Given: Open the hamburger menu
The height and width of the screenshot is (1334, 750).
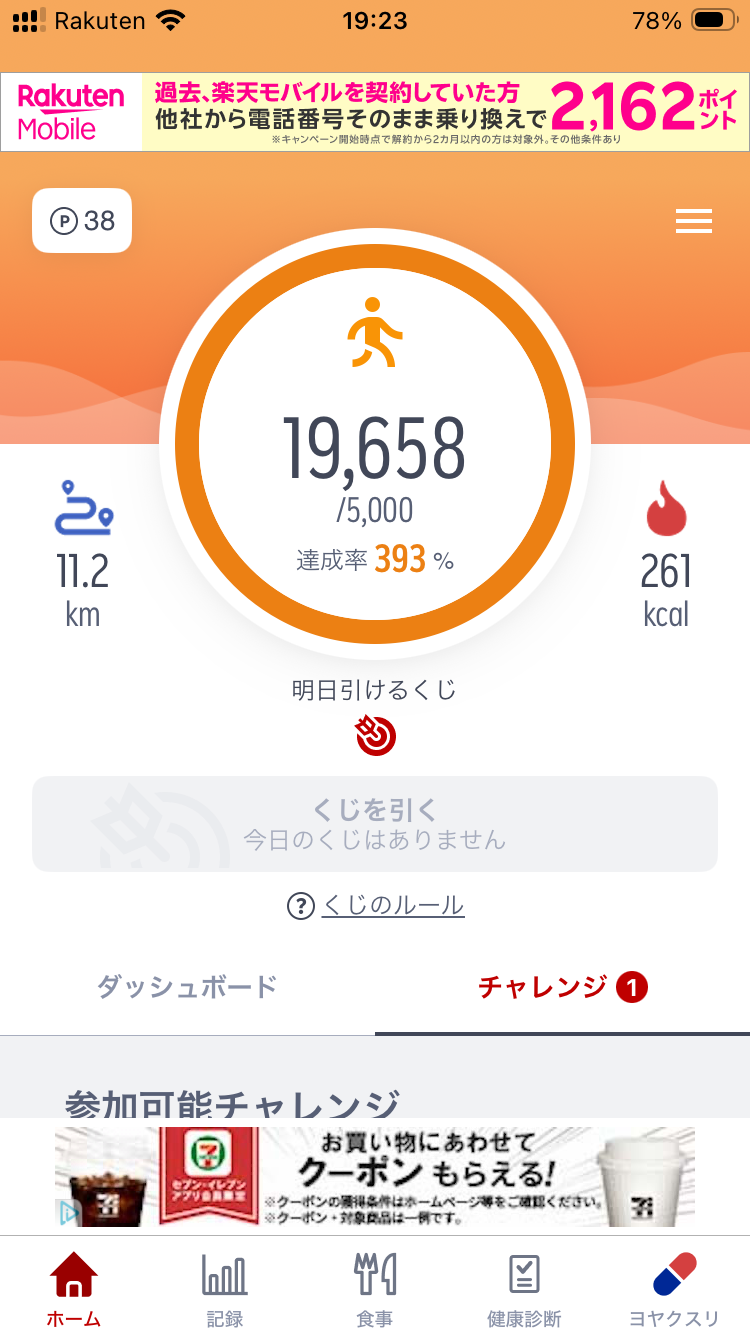Looking at the screenshot, I should tap(693, 221).
